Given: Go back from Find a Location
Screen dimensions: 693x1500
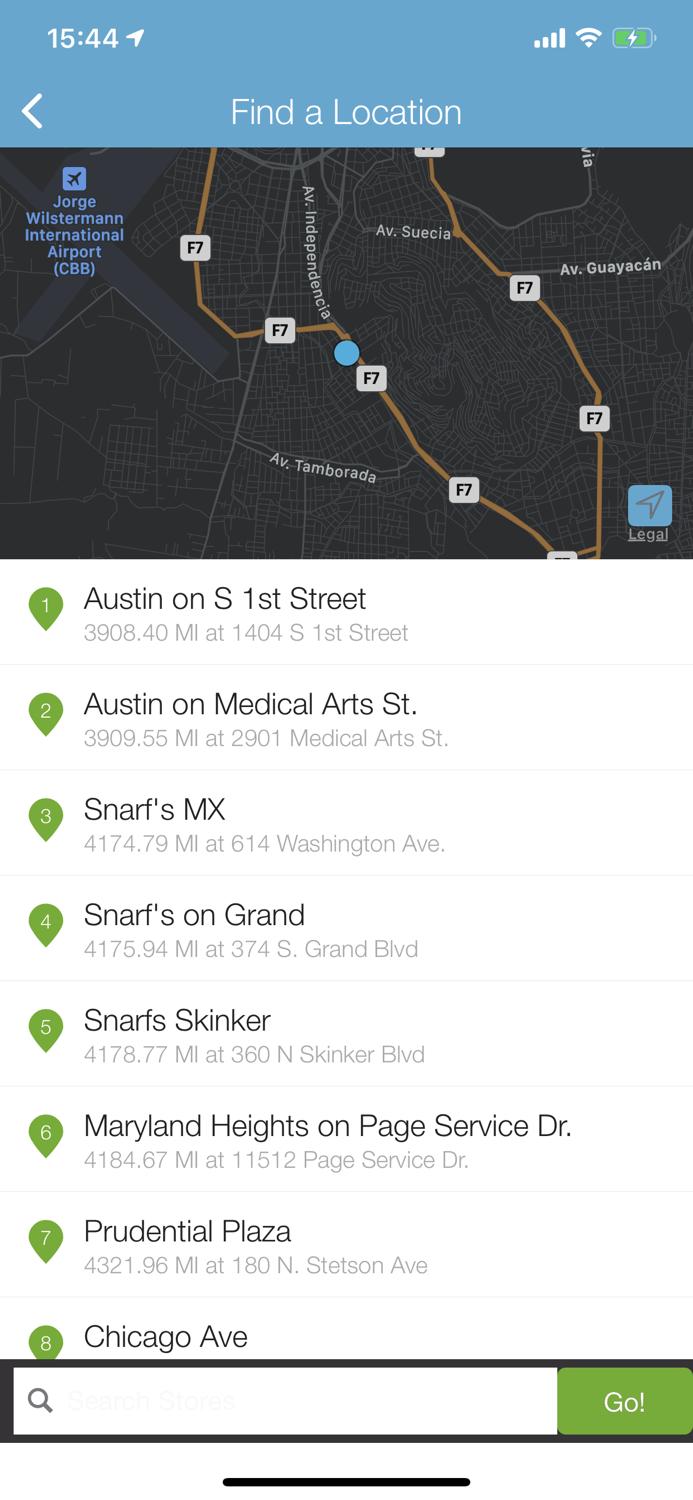Looking at the screenshot, I should pos(33,111).
